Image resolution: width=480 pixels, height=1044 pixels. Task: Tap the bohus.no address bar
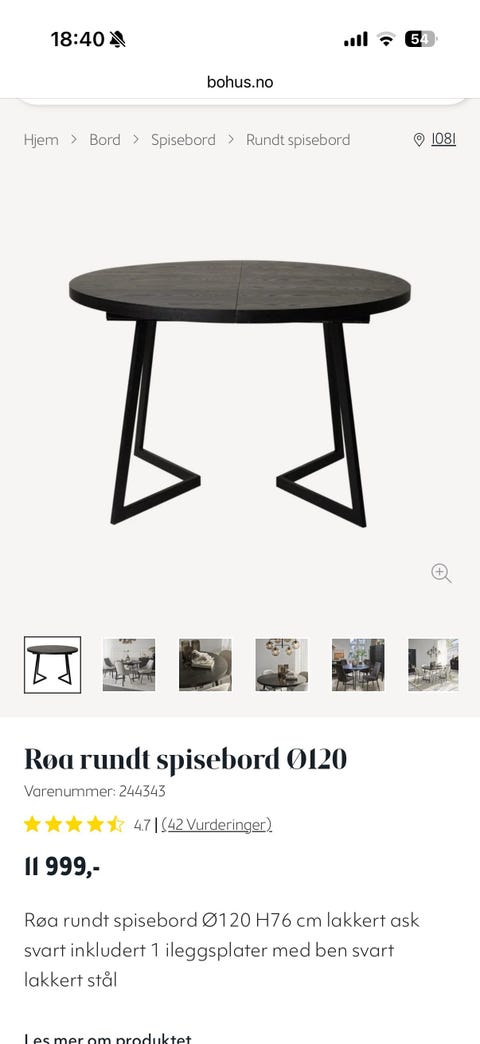coord(240,82)
